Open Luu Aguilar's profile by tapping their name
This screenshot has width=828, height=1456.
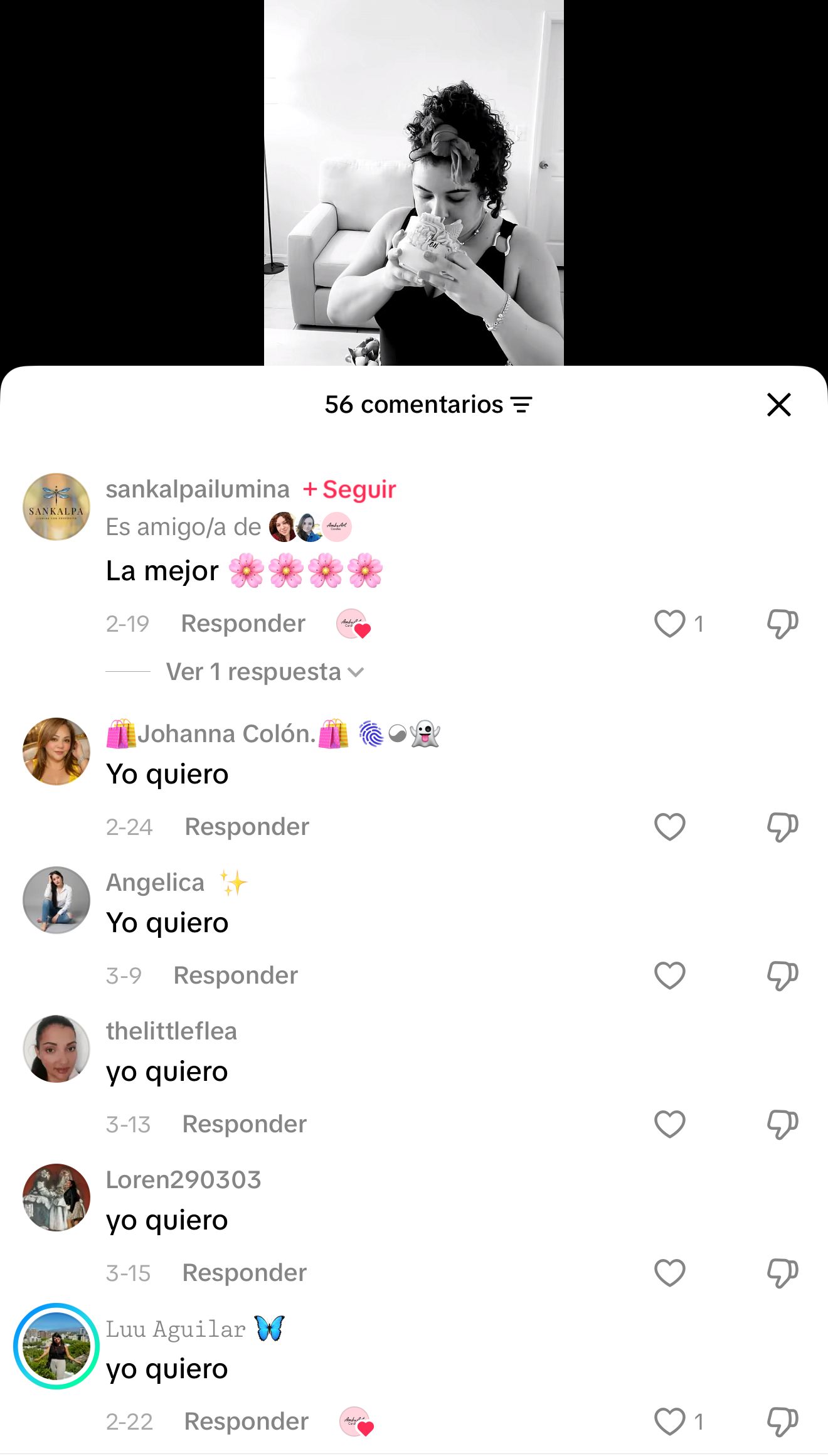174,1329
